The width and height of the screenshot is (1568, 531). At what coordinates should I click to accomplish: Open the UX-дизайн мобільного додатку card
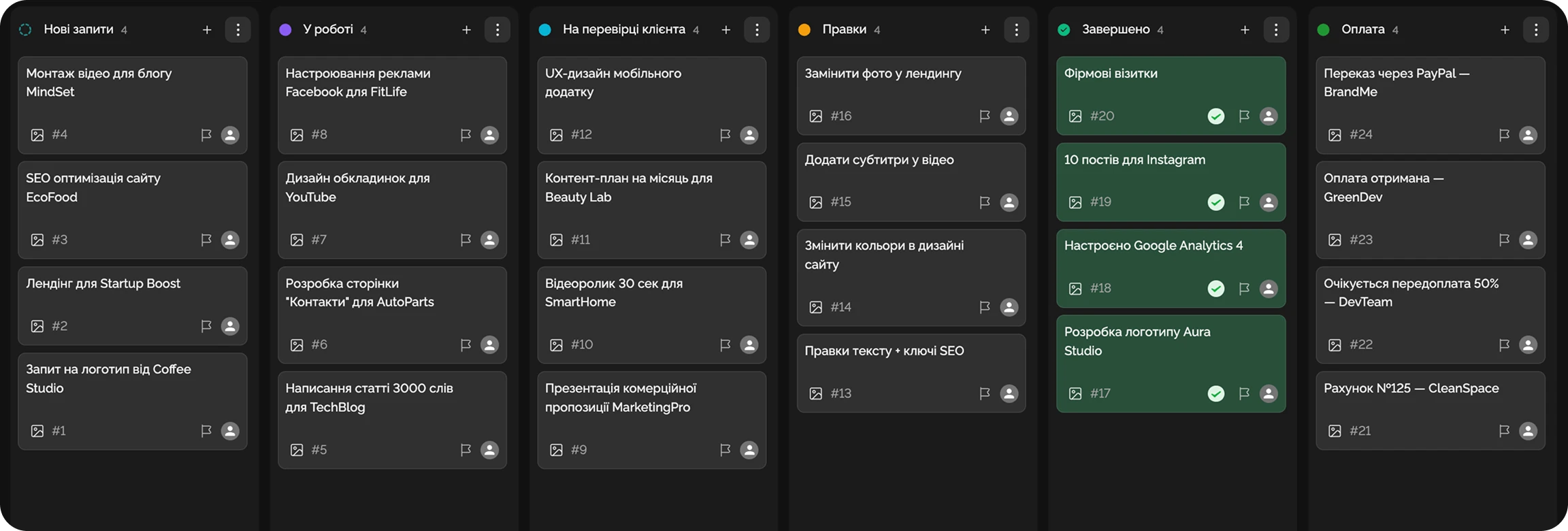click(612, 82)
